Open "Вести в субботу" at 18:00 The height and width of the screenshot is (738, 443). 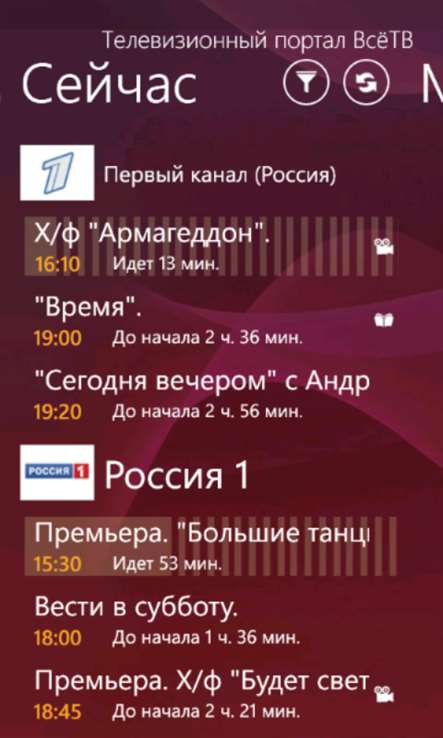pos(209,620)
